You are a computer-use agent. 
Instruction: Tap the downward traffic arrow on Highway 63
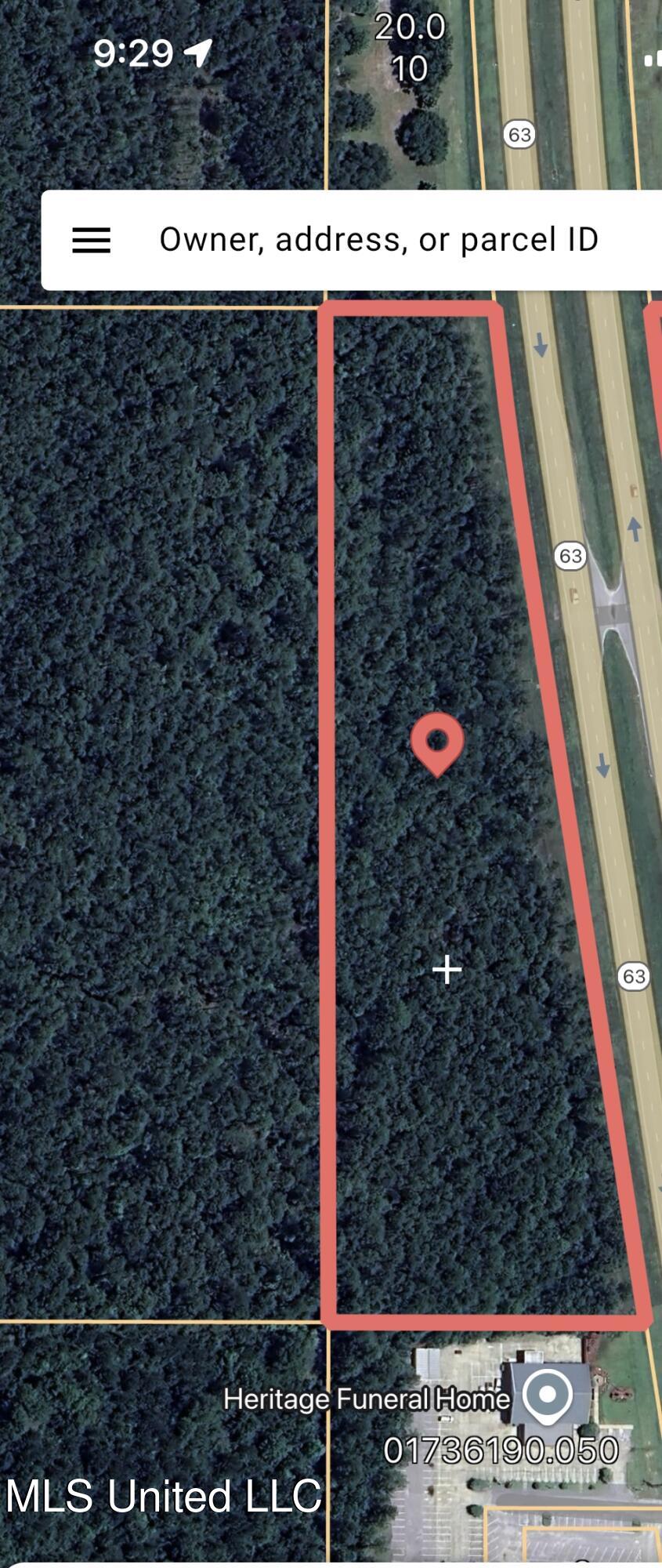coord(541,345)
